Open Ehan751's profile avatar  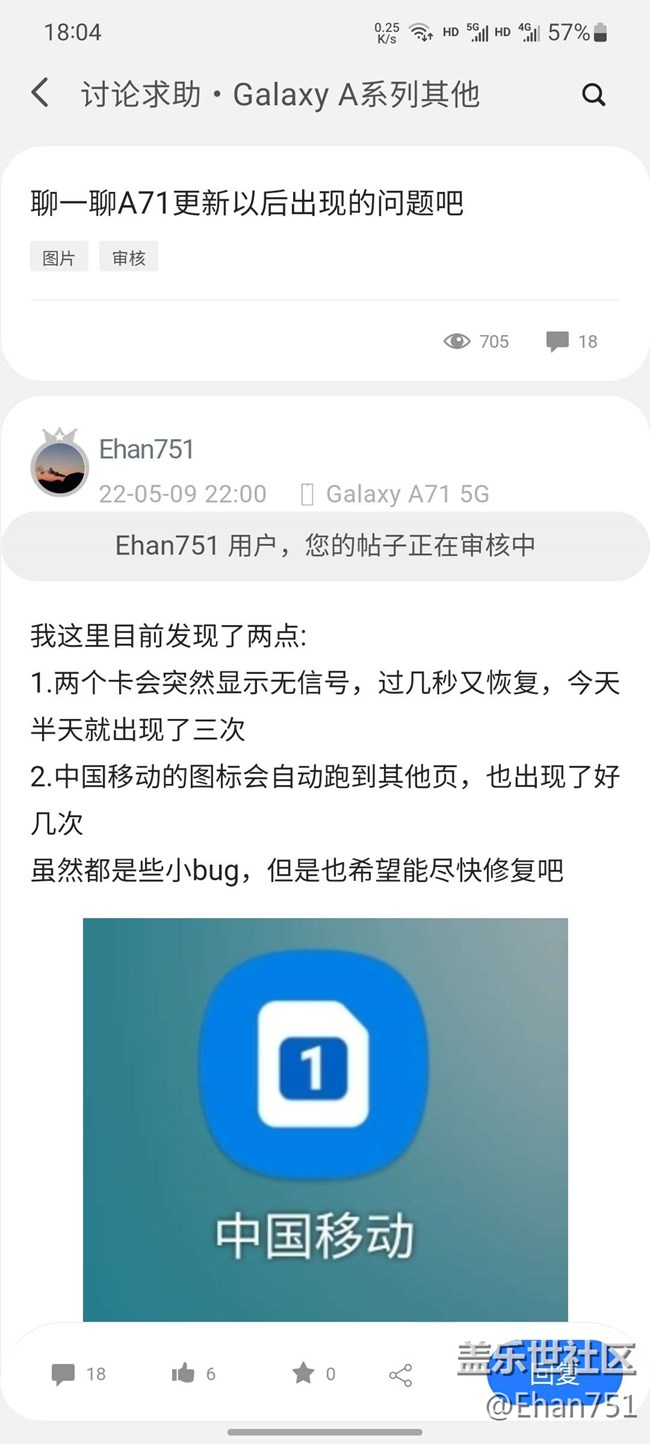coord(60,465)
